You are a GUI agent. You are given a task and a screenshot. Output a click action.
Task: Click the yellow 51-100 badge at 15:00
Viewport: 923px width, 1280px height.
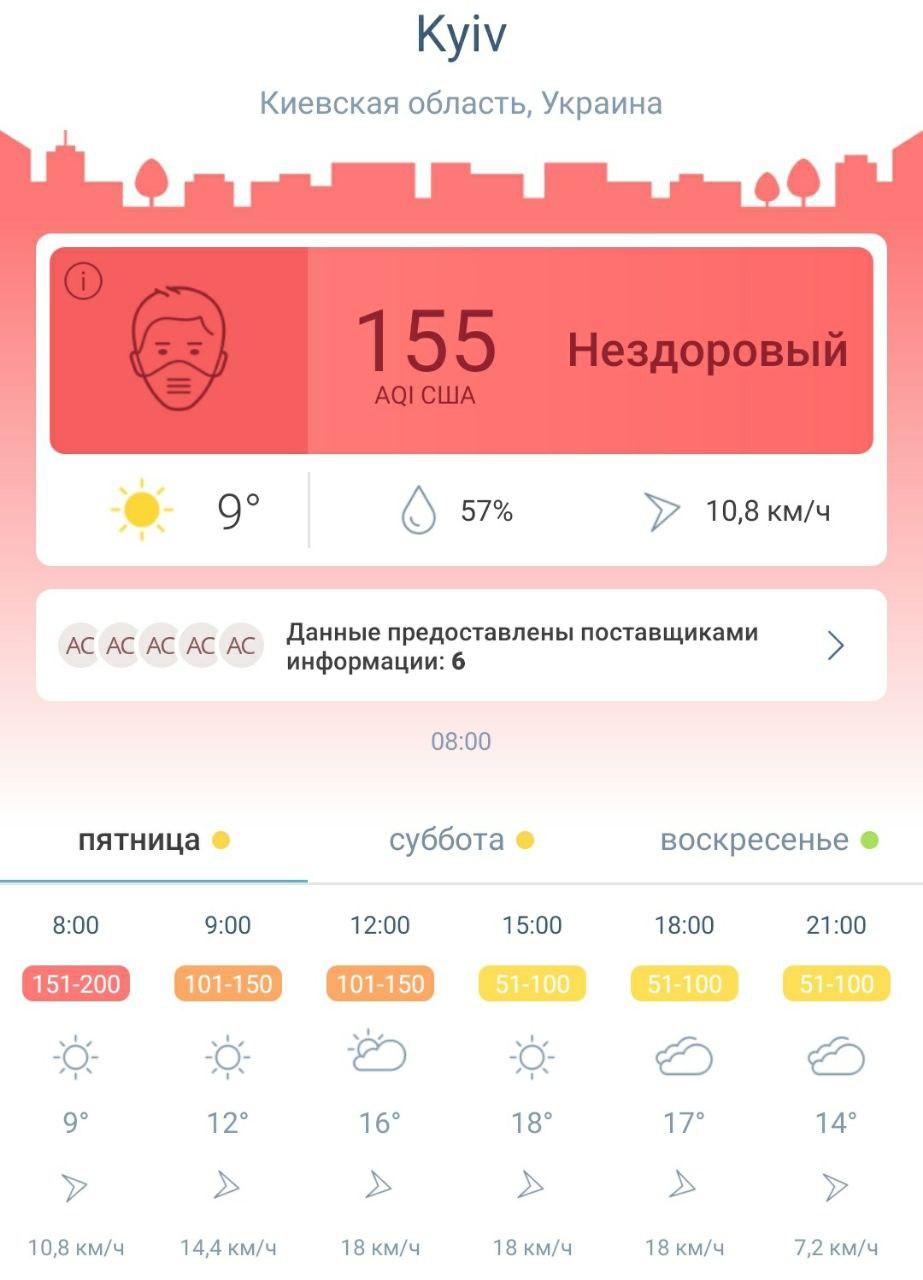[x=533, y=983]
